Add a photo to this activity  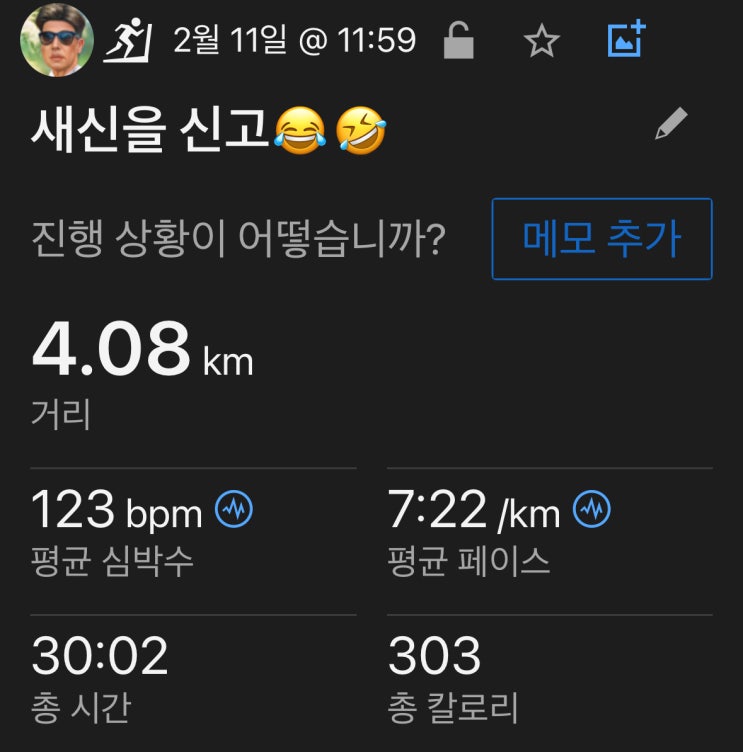click(627, 39)
